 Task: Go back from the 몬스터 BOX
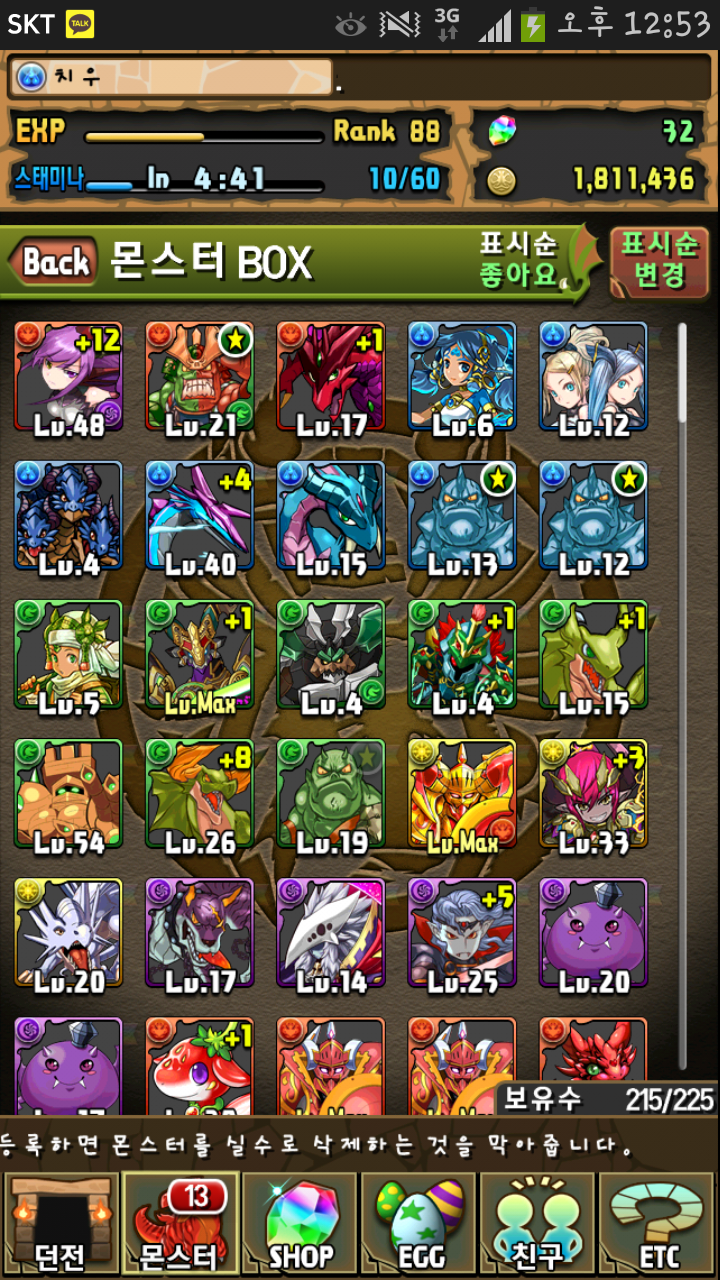55,263
